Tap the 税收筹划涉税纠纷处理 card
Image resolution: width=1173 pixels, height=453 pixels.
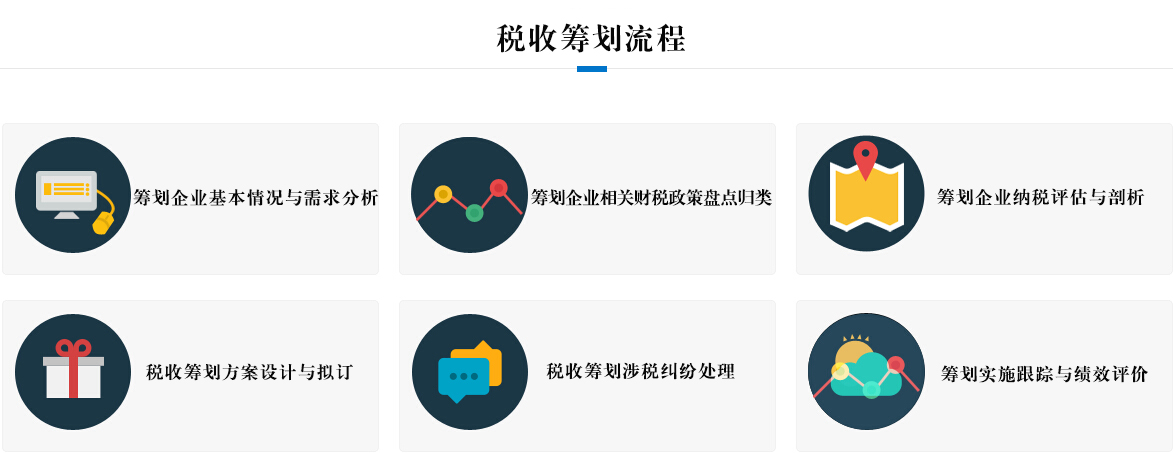click(587, 374)
